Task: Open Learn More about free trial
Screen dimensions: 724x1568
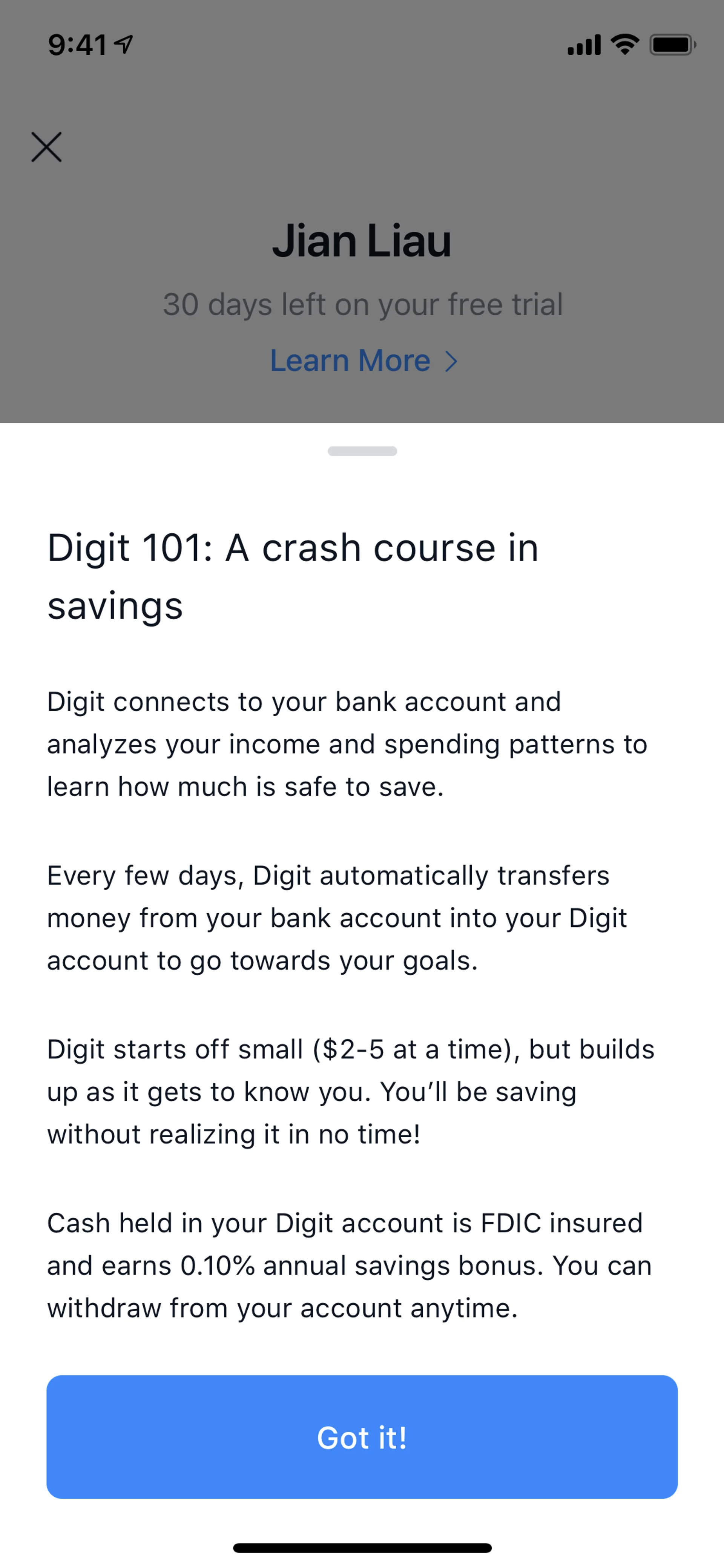Action: click(x=363, y=360)
